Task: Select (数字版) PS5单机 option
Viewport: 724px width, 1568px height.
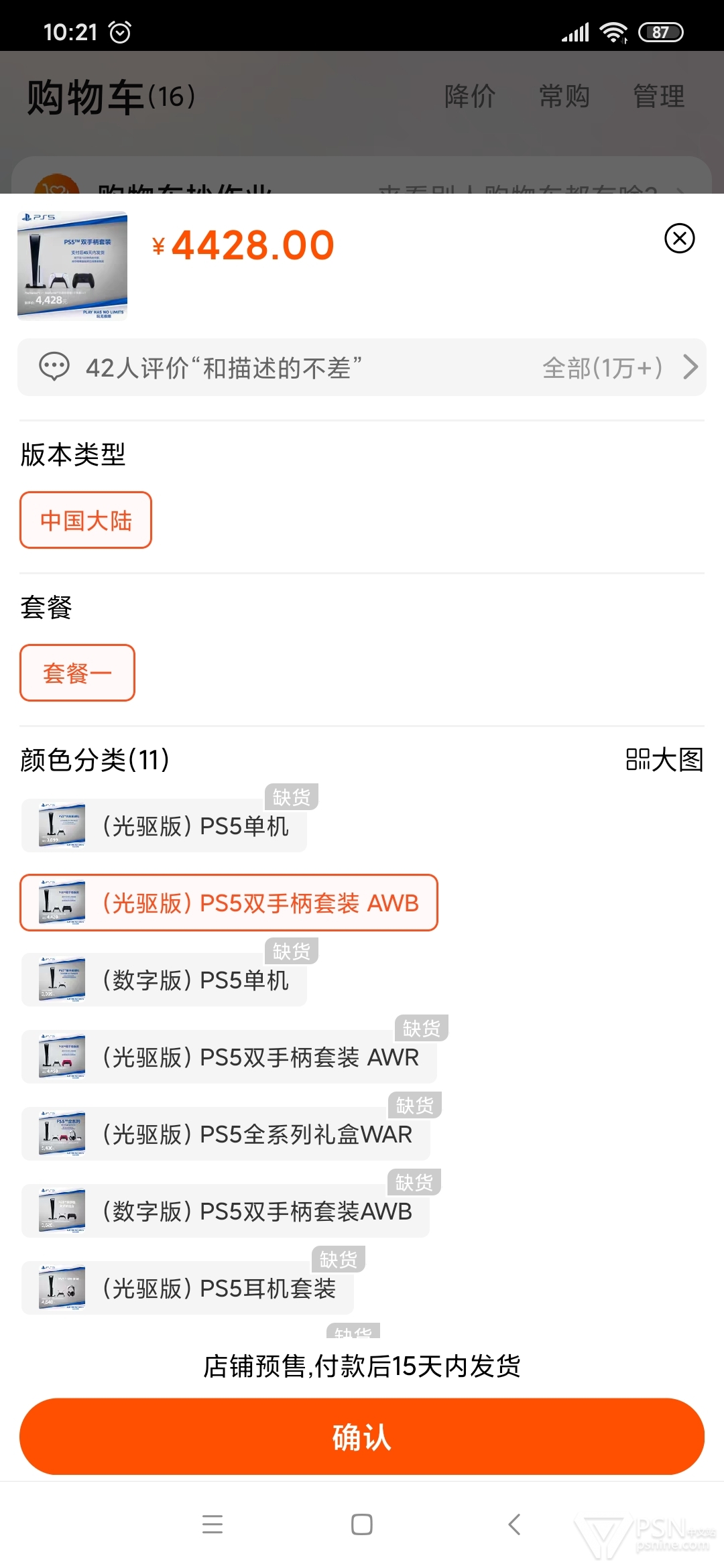Action: tap(164, 980)
